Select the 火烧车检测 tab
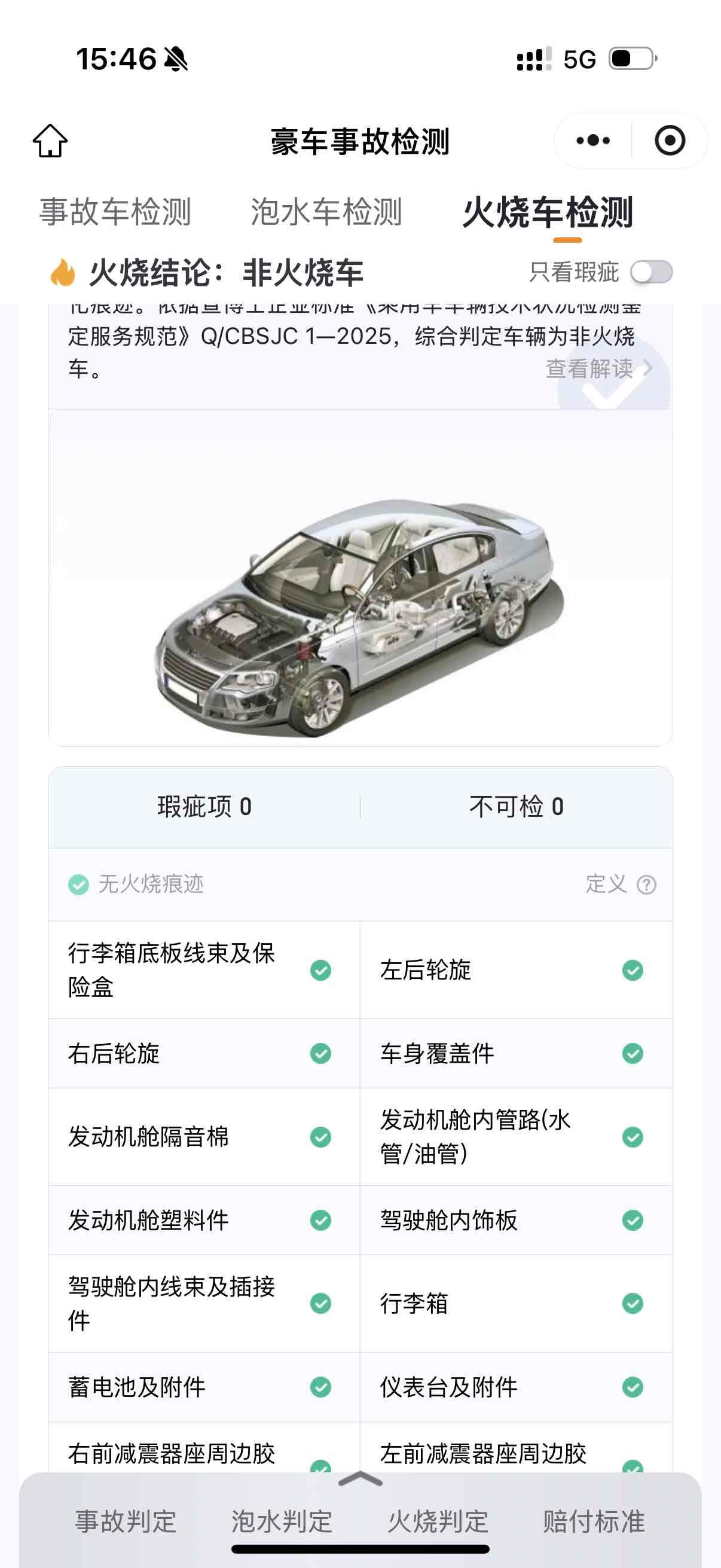 click(548, 212)
